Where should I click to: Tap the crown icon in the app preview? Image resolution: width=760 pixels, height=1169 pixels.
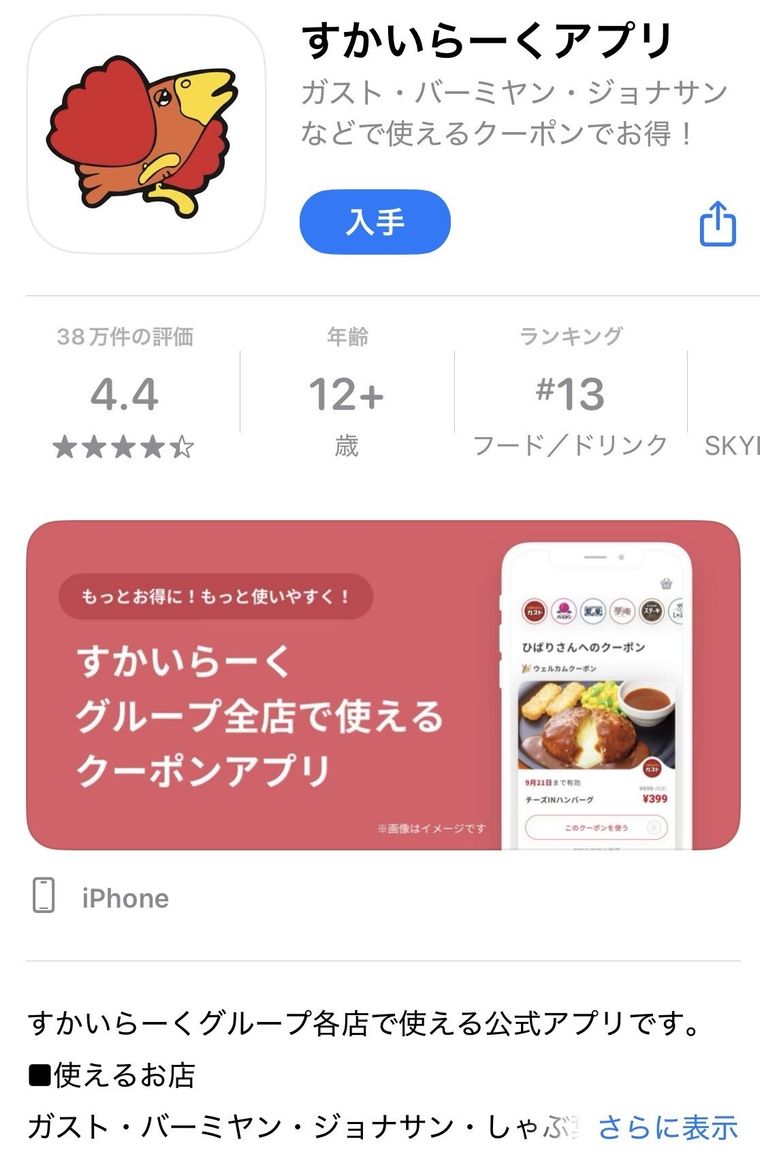(x=665, y=583)
